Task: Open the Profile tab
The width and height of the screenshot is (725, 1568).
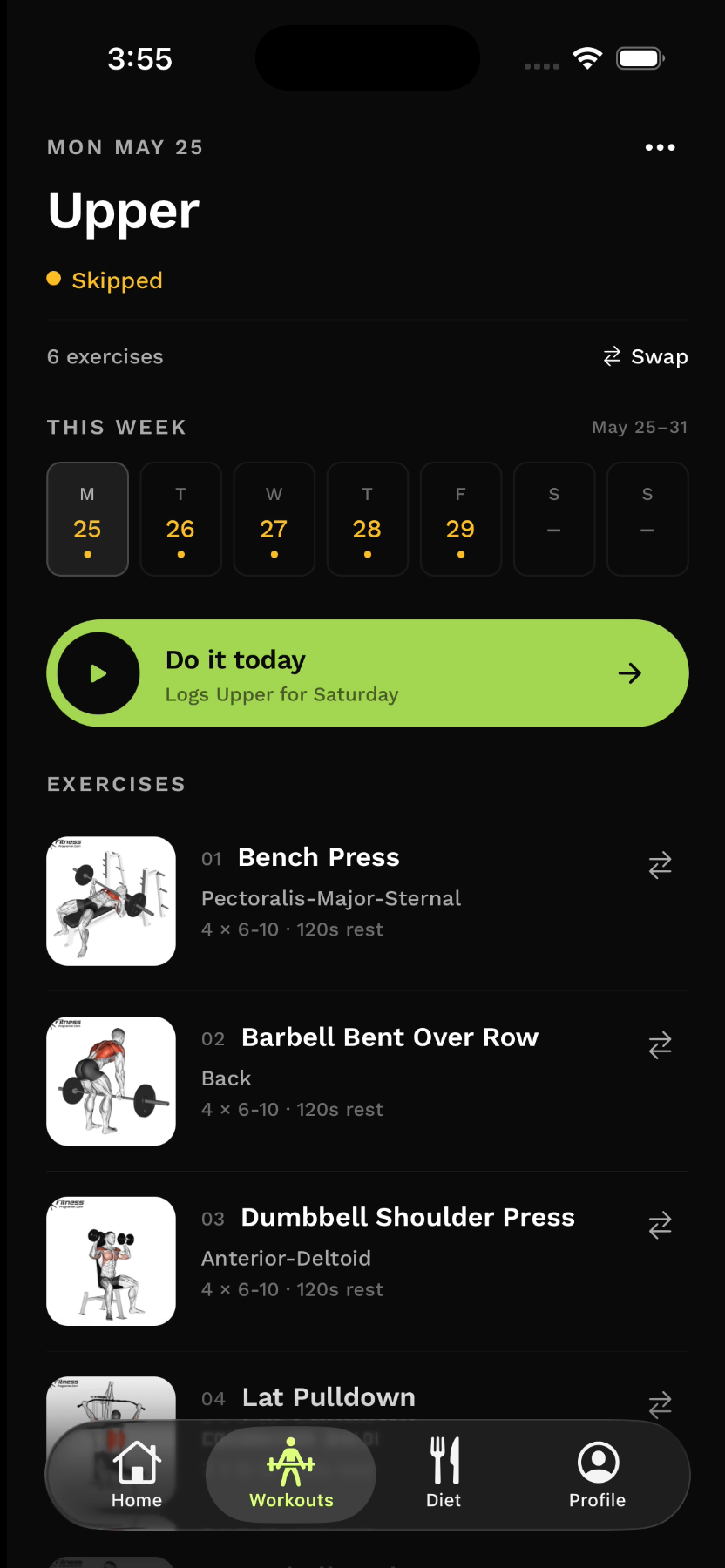Action: click(598, 1474)
